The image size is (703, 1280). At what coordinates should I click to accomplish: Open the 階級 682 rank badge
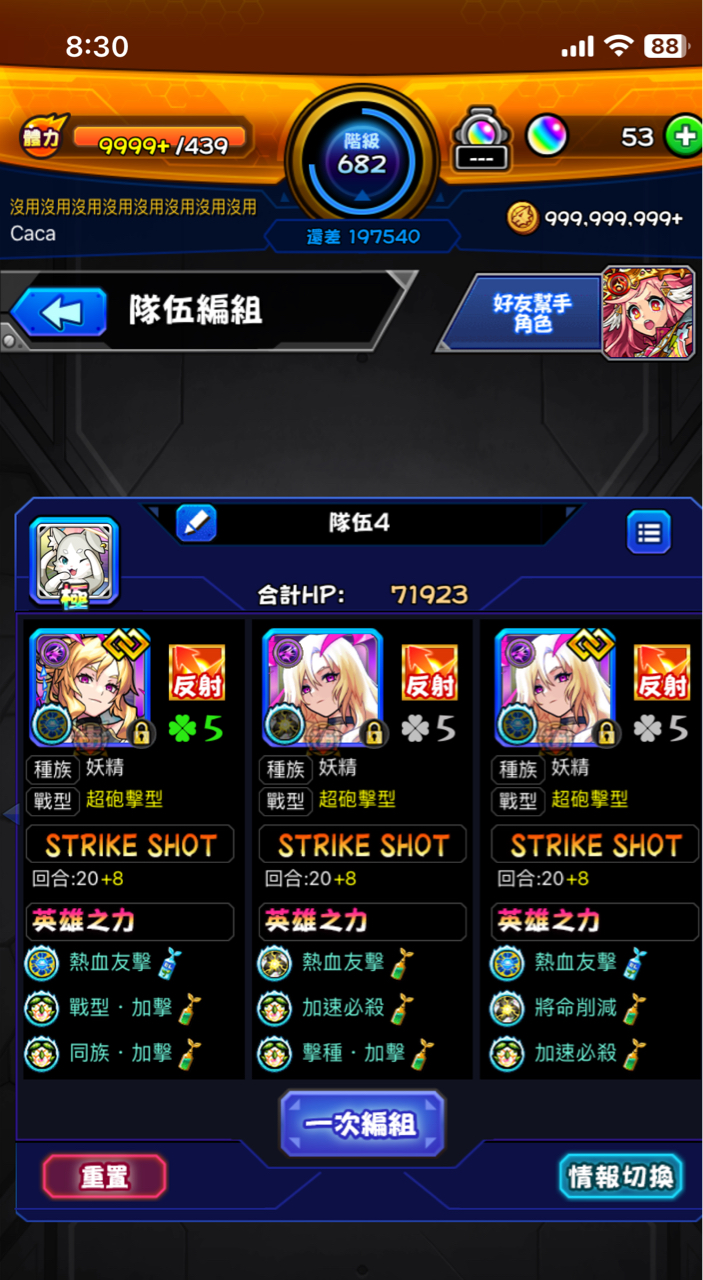(362, 156)
